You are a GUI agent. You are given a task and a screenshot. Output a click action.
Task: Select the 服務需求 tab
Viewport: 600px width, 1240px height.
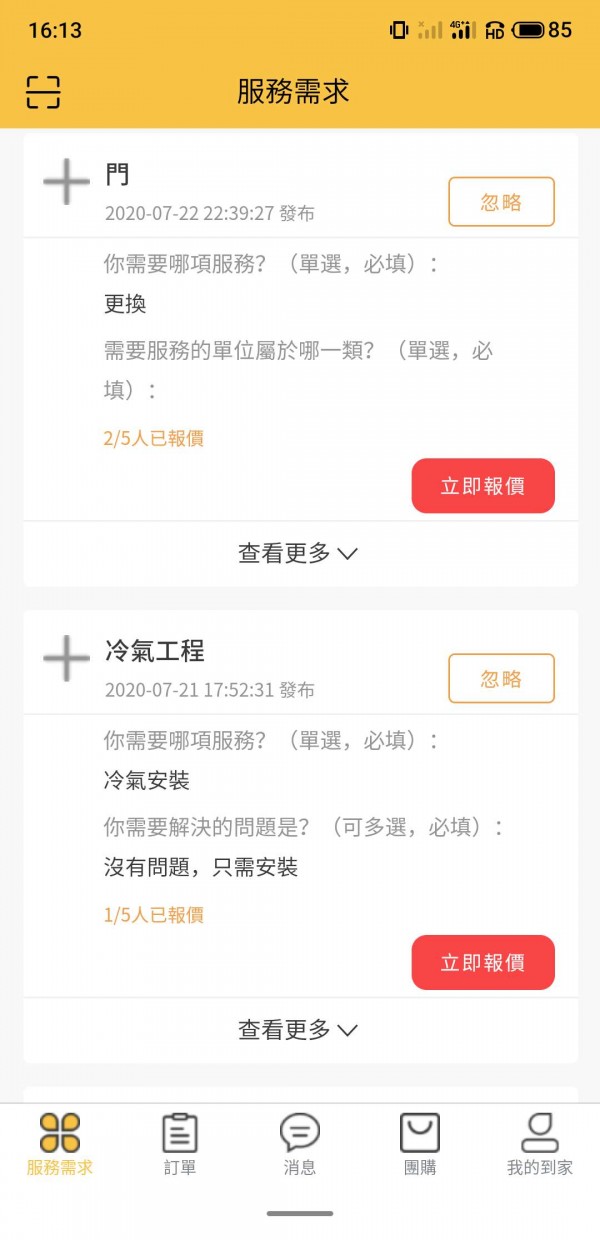(60, 1144)
